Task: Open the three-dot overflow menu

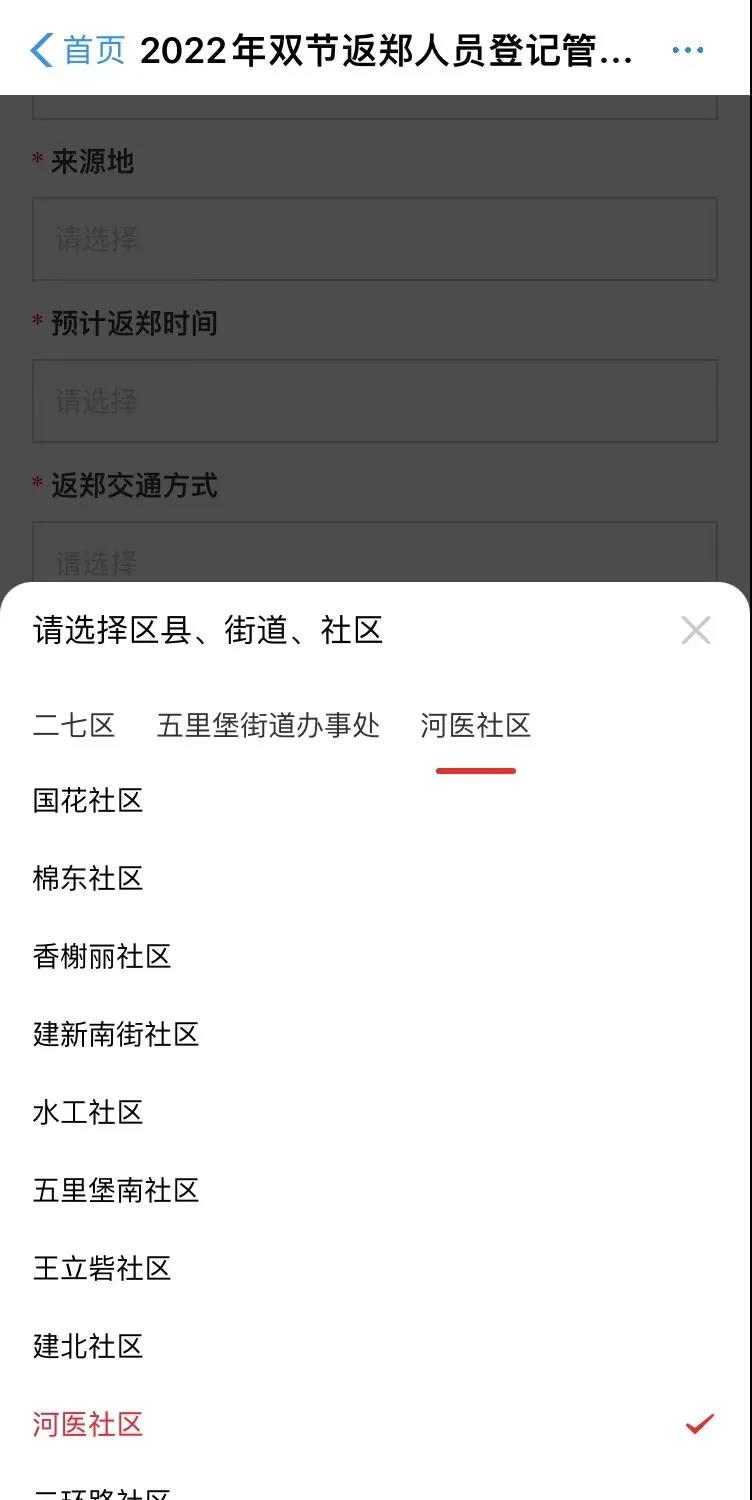Action: coord(687,50)
